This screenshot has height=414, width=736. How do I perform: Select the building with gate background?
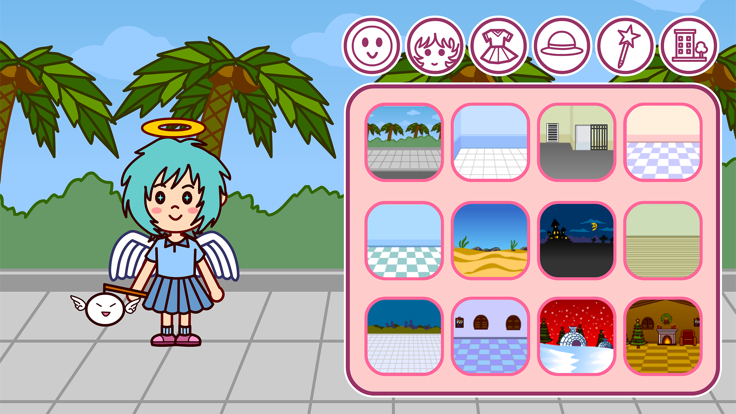tap(576, 142)
